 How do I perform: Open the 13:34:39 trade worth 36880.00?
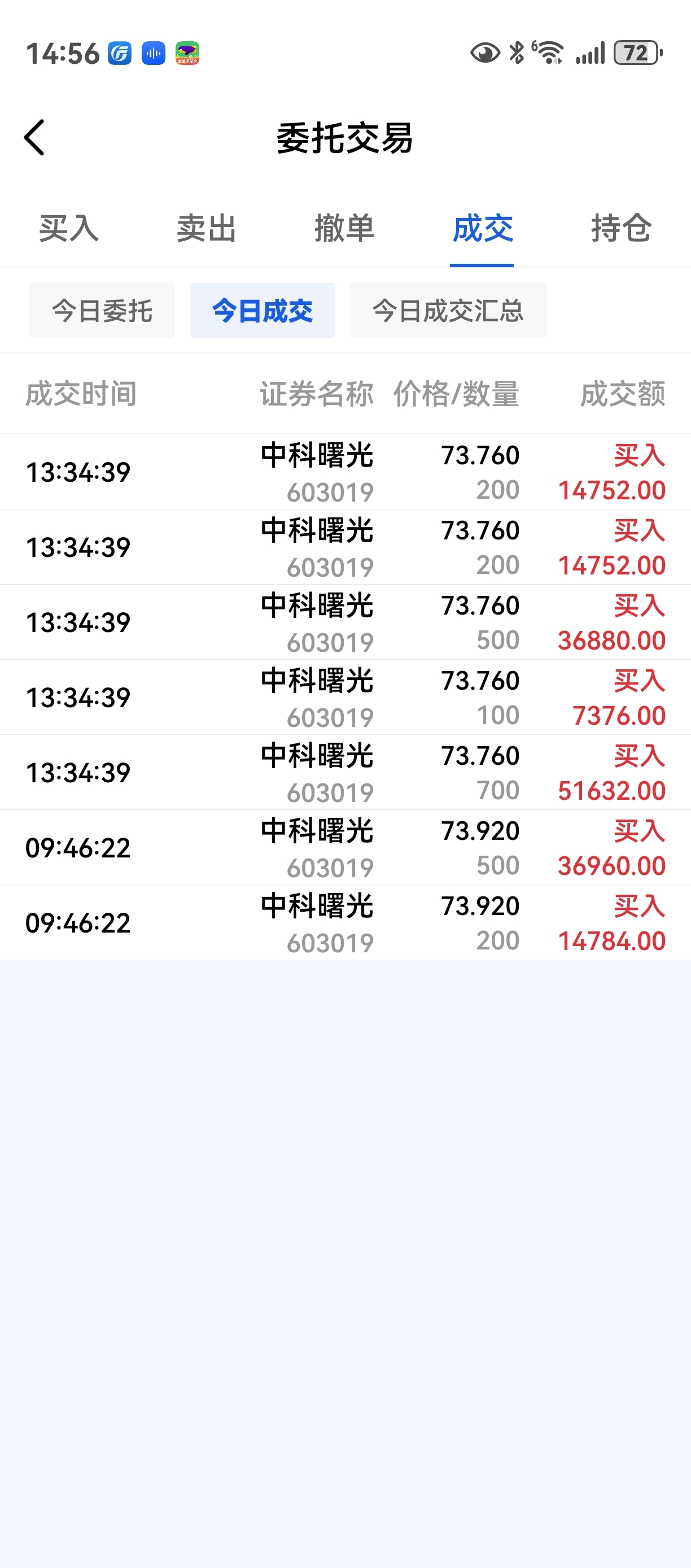pos(345,622)
